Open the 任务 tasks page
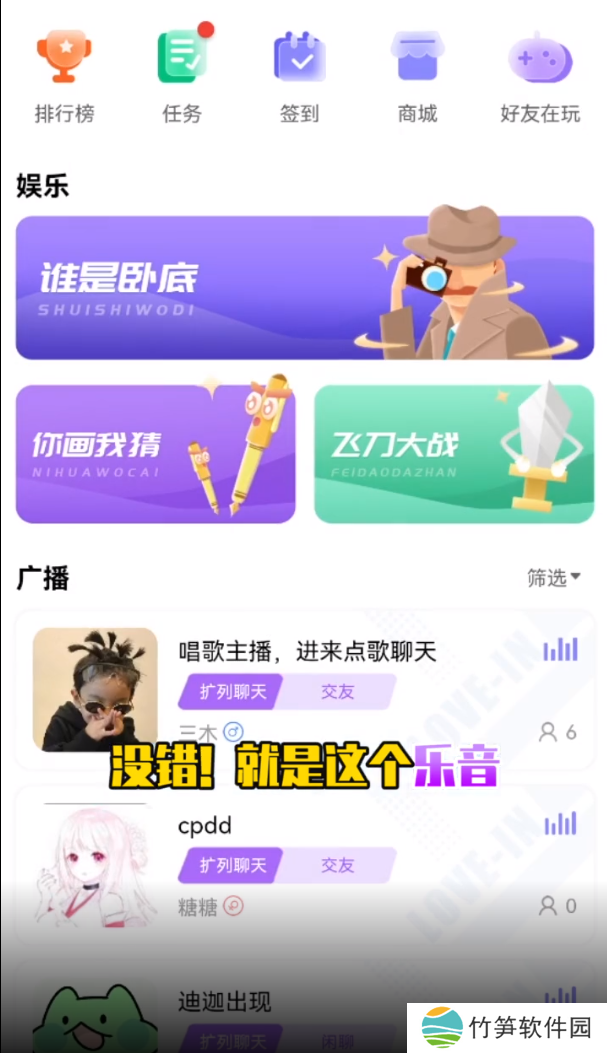The width and height of the screenshot is (607, 1053). tap(182, 76)
